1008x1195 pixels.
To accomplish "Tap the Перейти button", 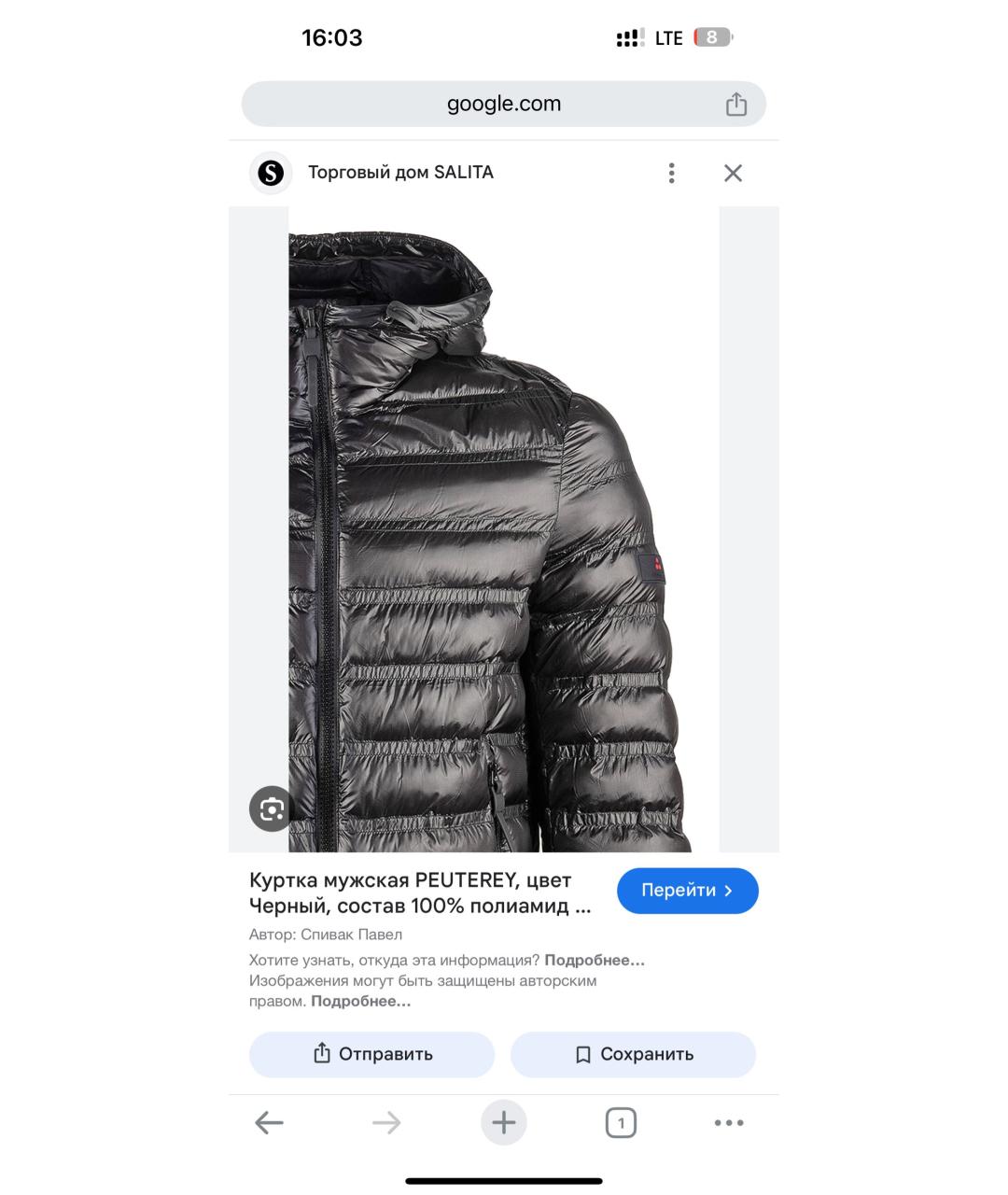I will point(687,891).
